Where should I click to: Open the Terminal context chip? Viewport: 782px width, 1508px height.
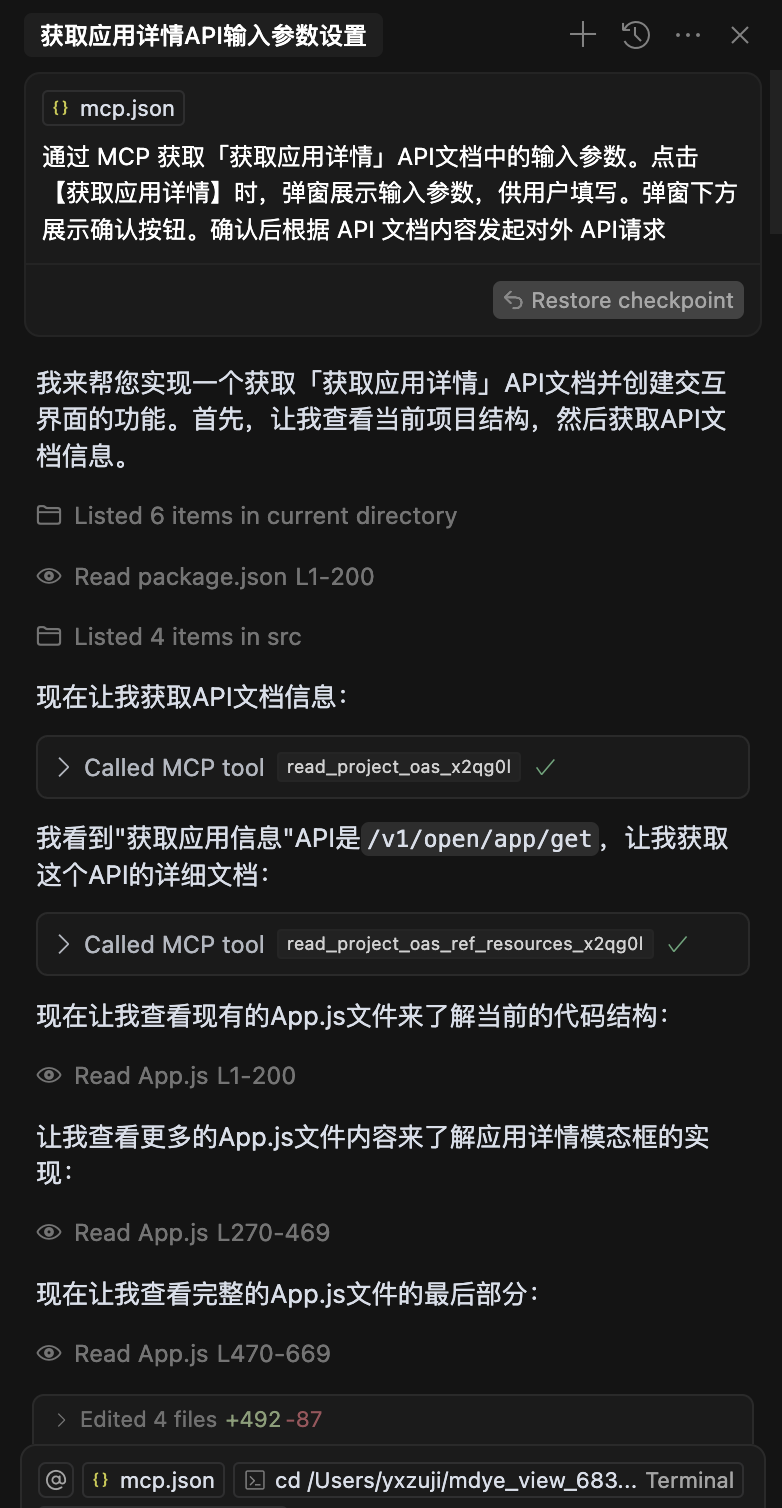click(x=490, y=1480)
